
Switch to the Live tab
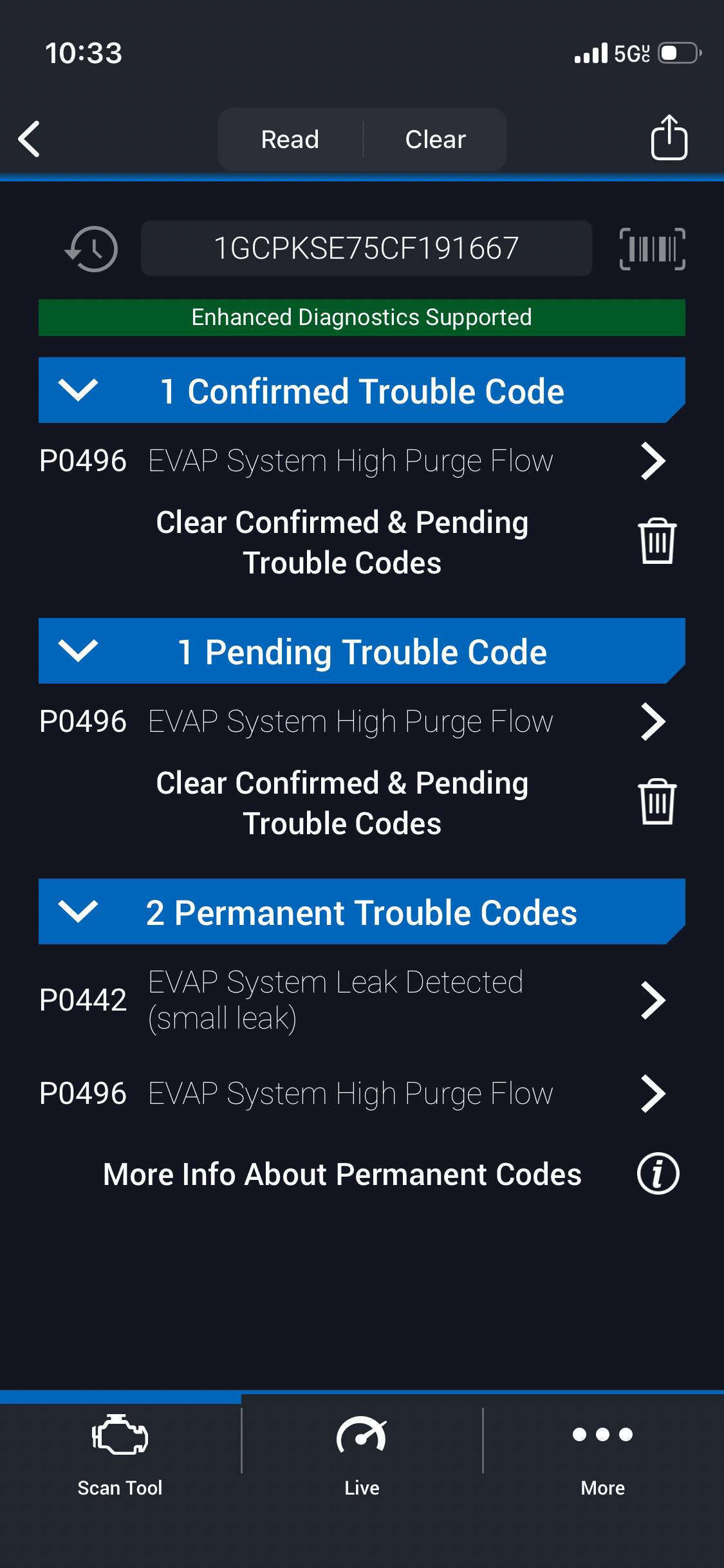(362, 1455)
